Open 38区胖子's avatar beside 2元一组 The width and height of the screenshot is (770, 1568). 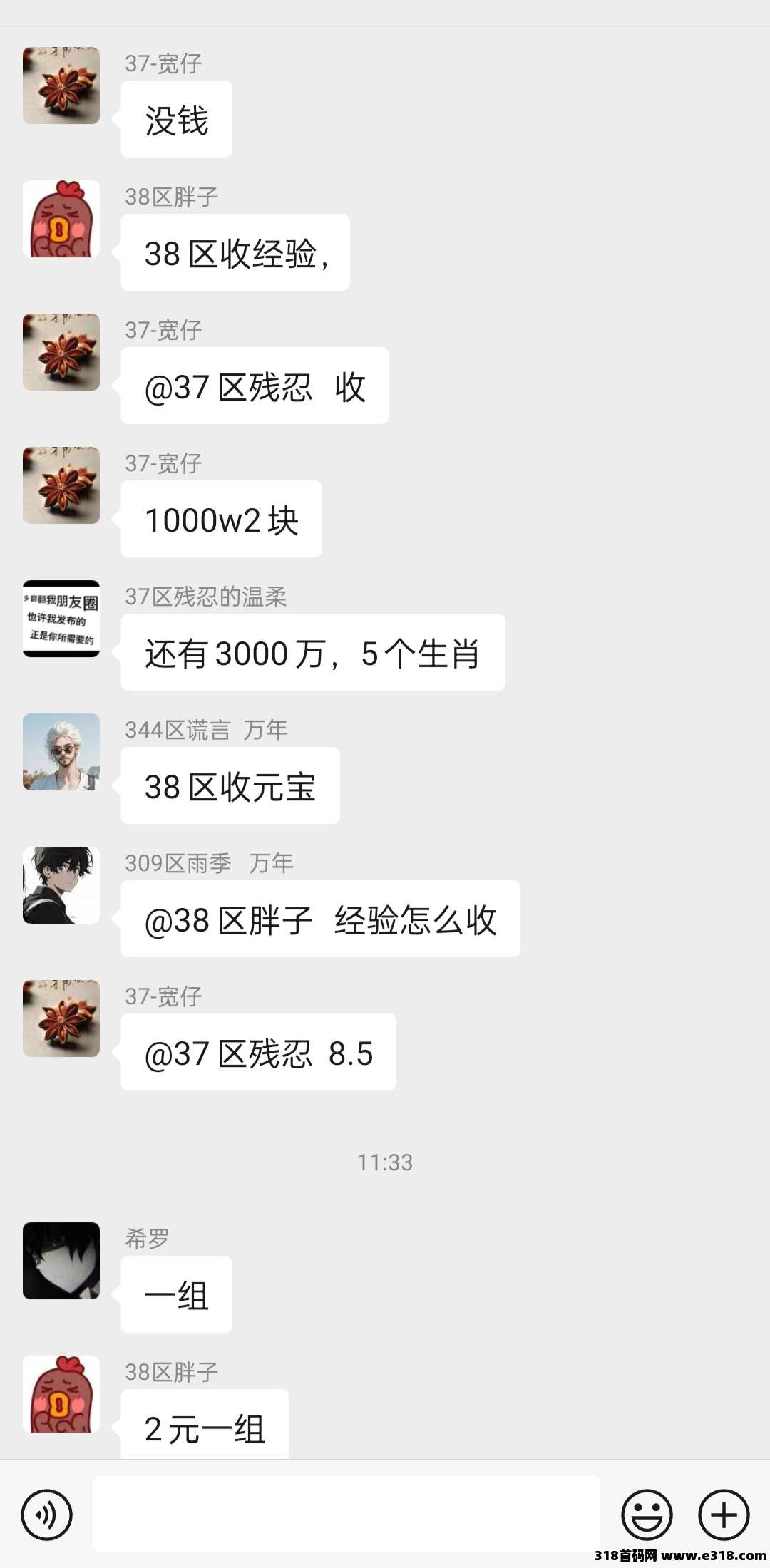[x=61, y=1393]
